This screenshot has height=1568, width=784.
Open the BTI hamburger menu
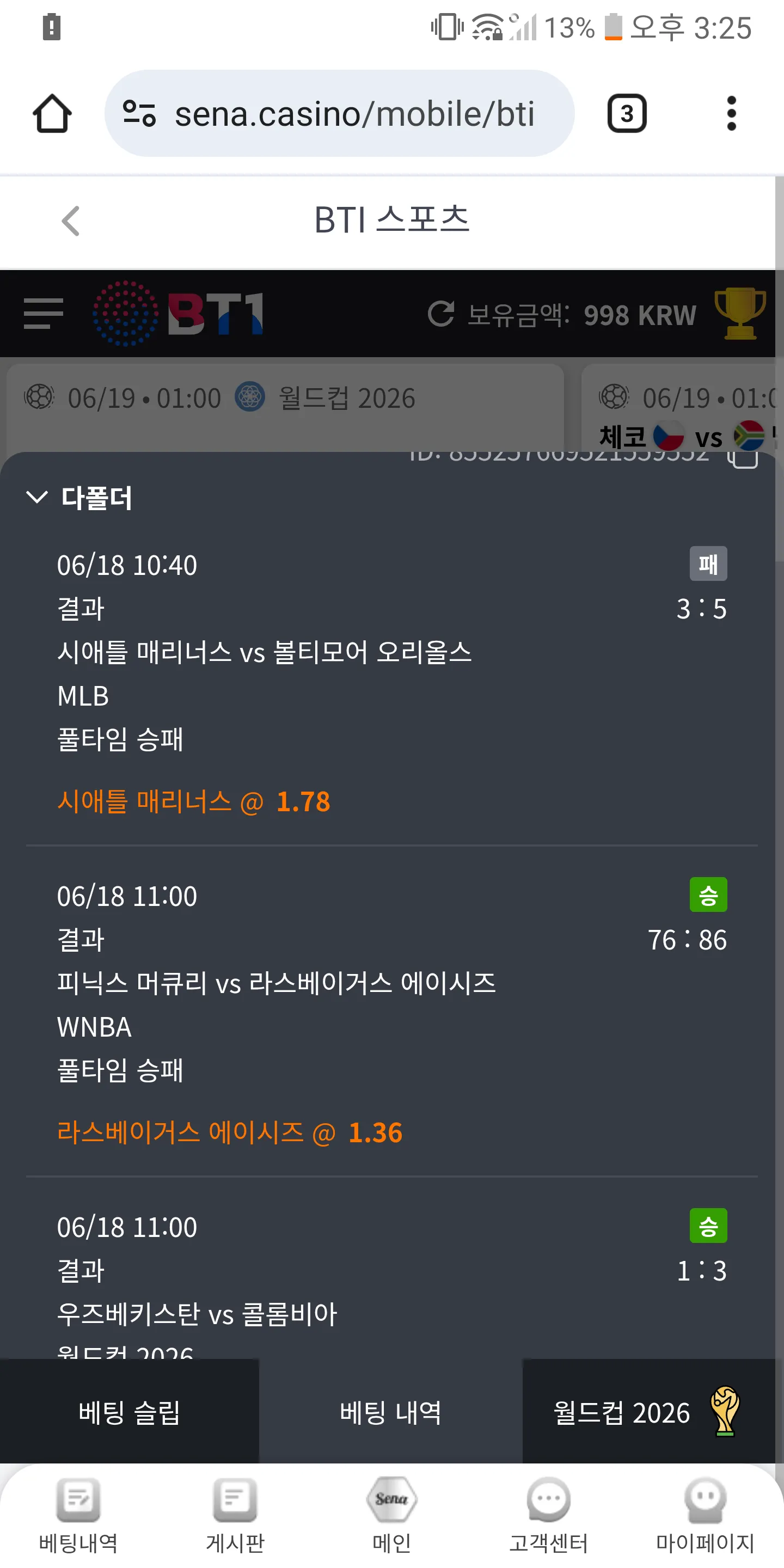pos(43,314)
